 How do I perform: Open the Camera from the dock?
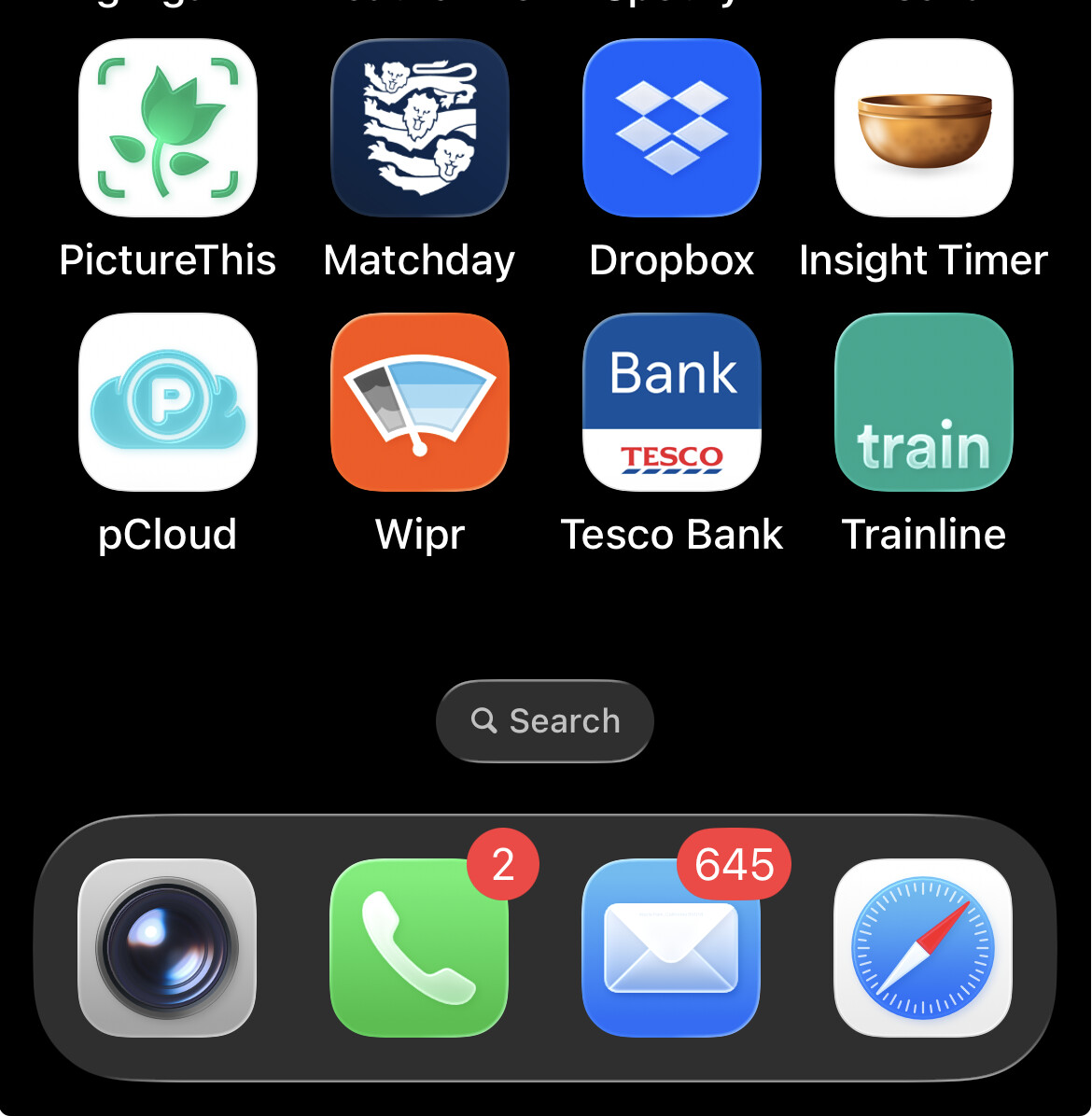[167, 947]
